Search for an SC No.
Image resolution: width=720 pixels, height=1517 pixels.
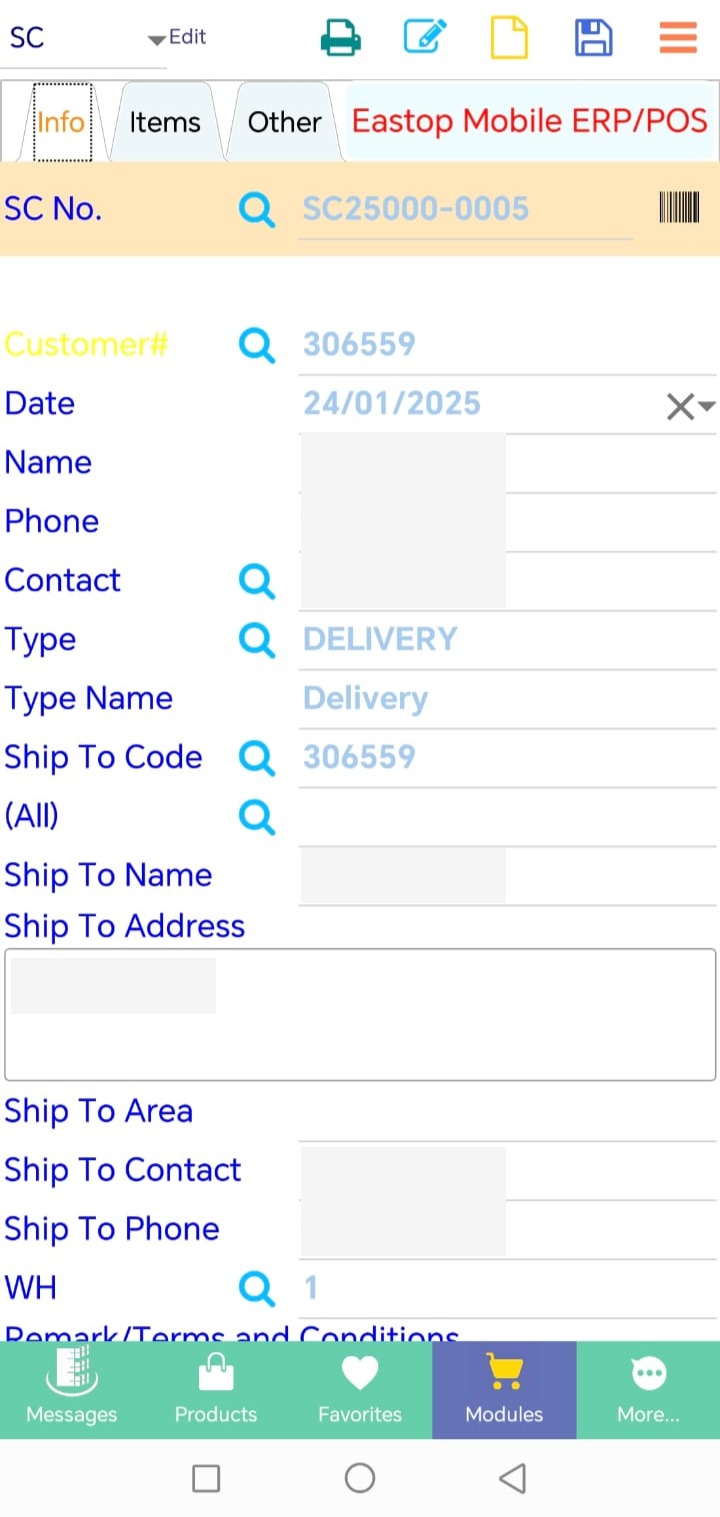click(257, 209)
